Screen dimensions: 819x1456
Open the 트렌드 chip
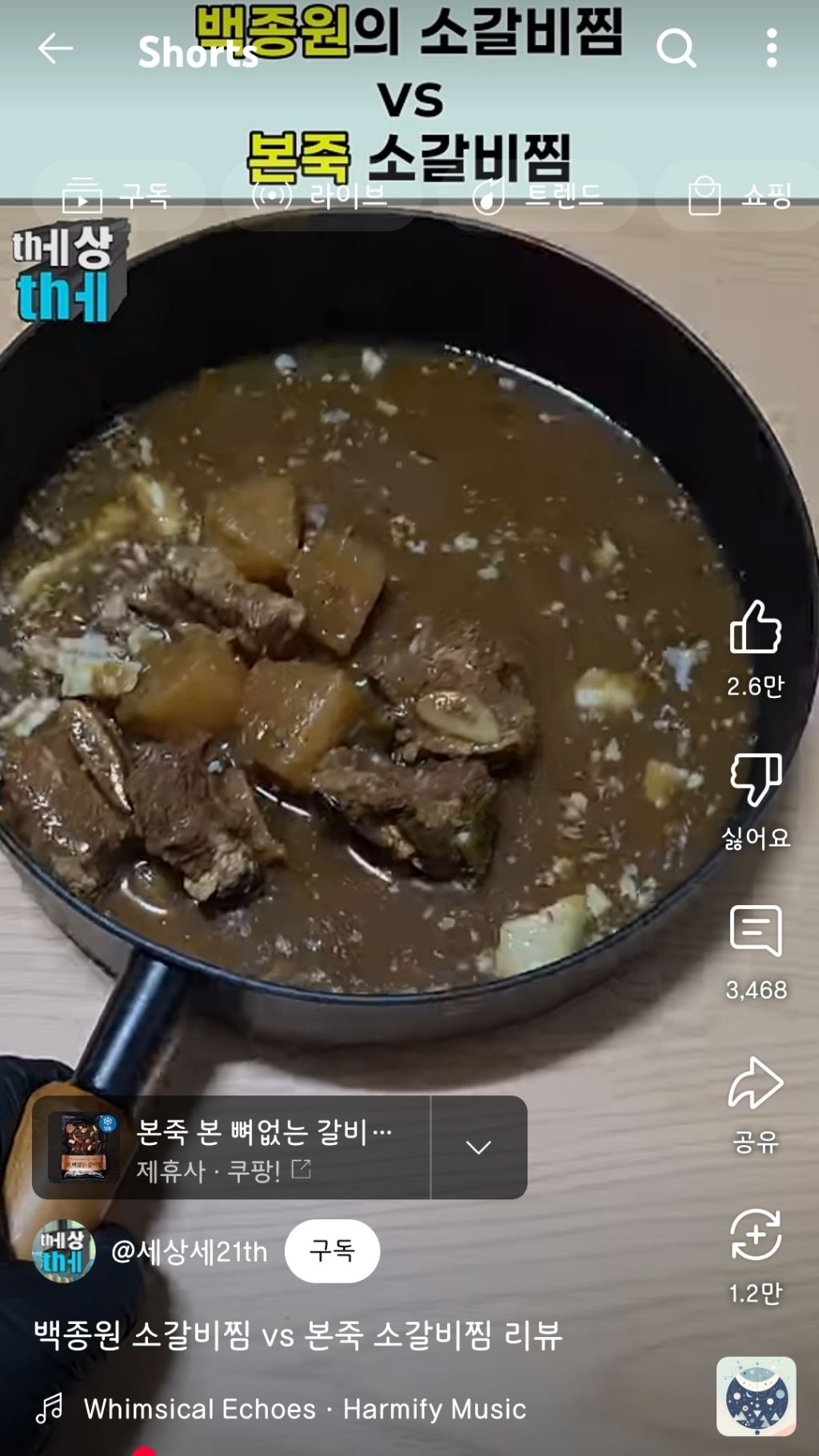pyautogui.click(x=537, y=195)
